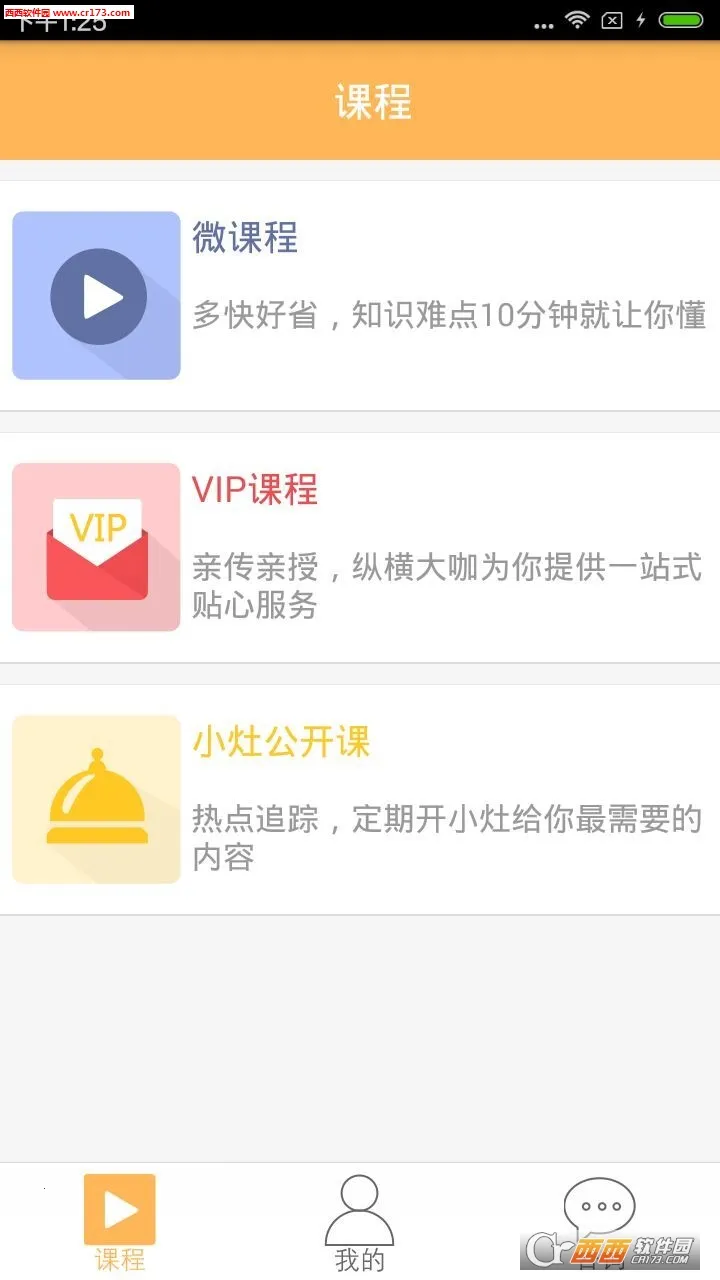Open the VIP课程 card

click(x=360, y=548)
